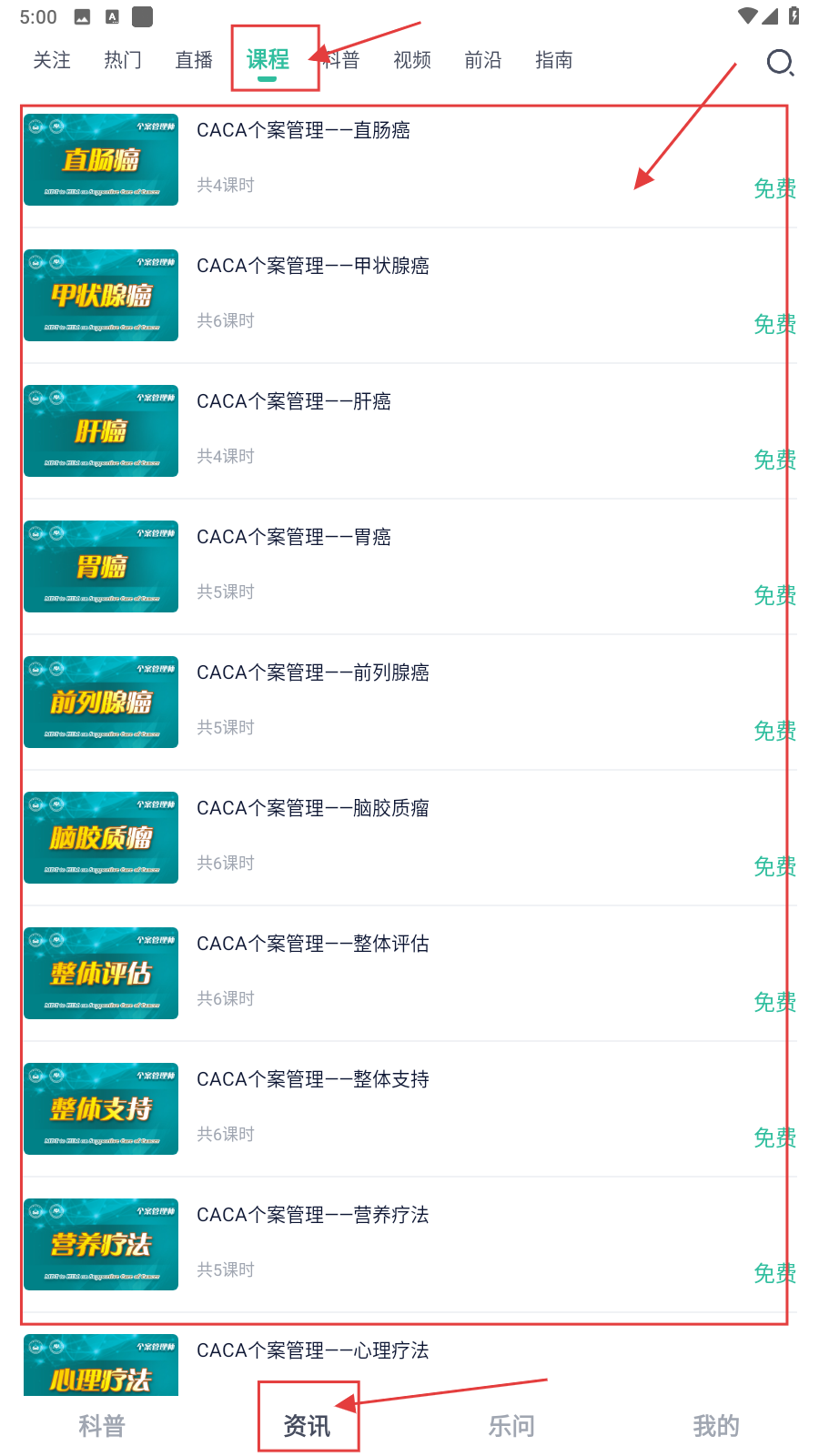Open the 我的 bottom tab
Viewport: 819px width, 1456px height.
[x=716, y=1426]
